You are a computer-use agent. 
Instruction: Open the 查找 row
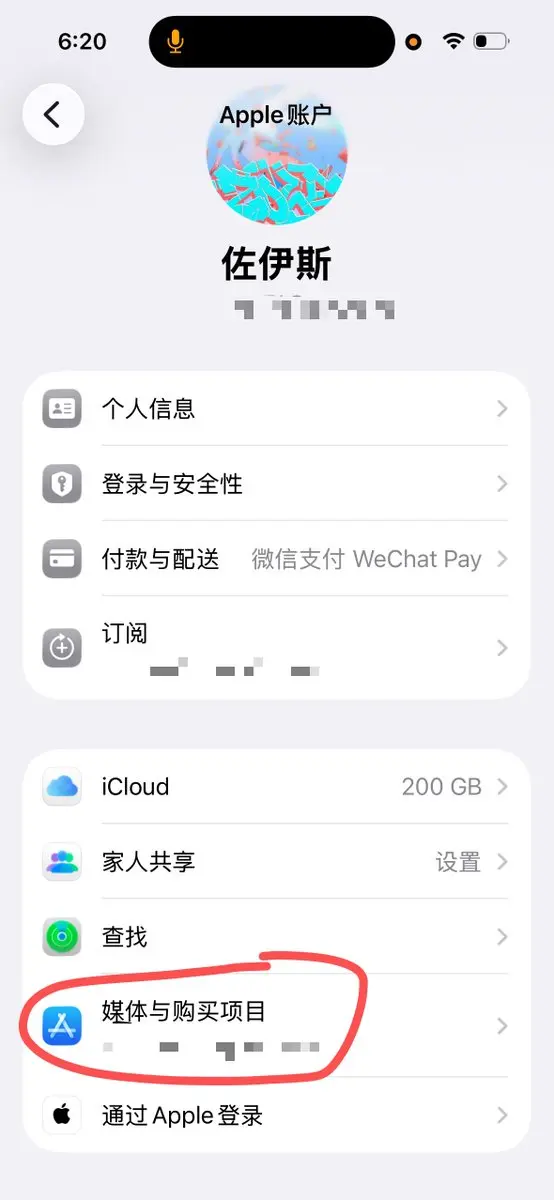276,937
